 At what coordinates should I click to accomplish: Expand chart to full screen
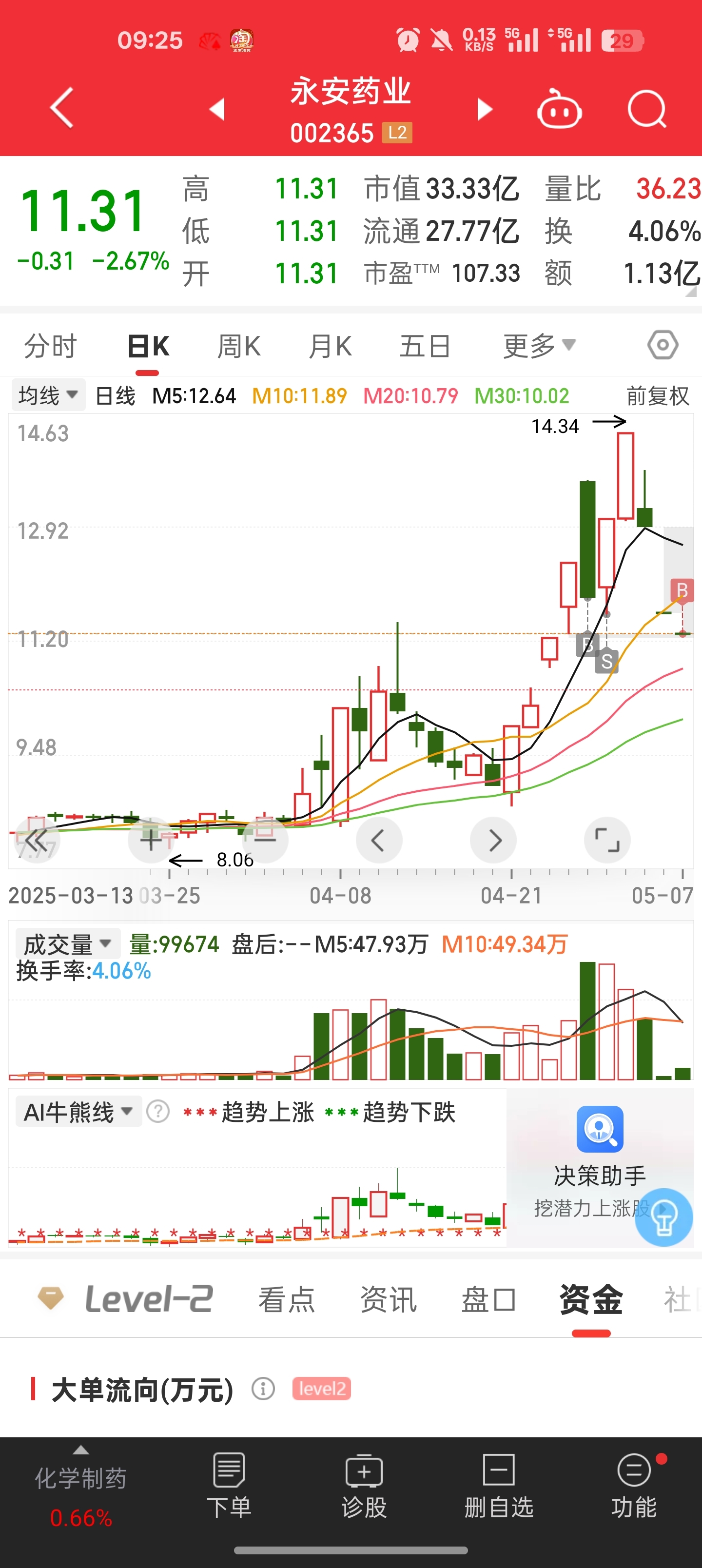607,840
